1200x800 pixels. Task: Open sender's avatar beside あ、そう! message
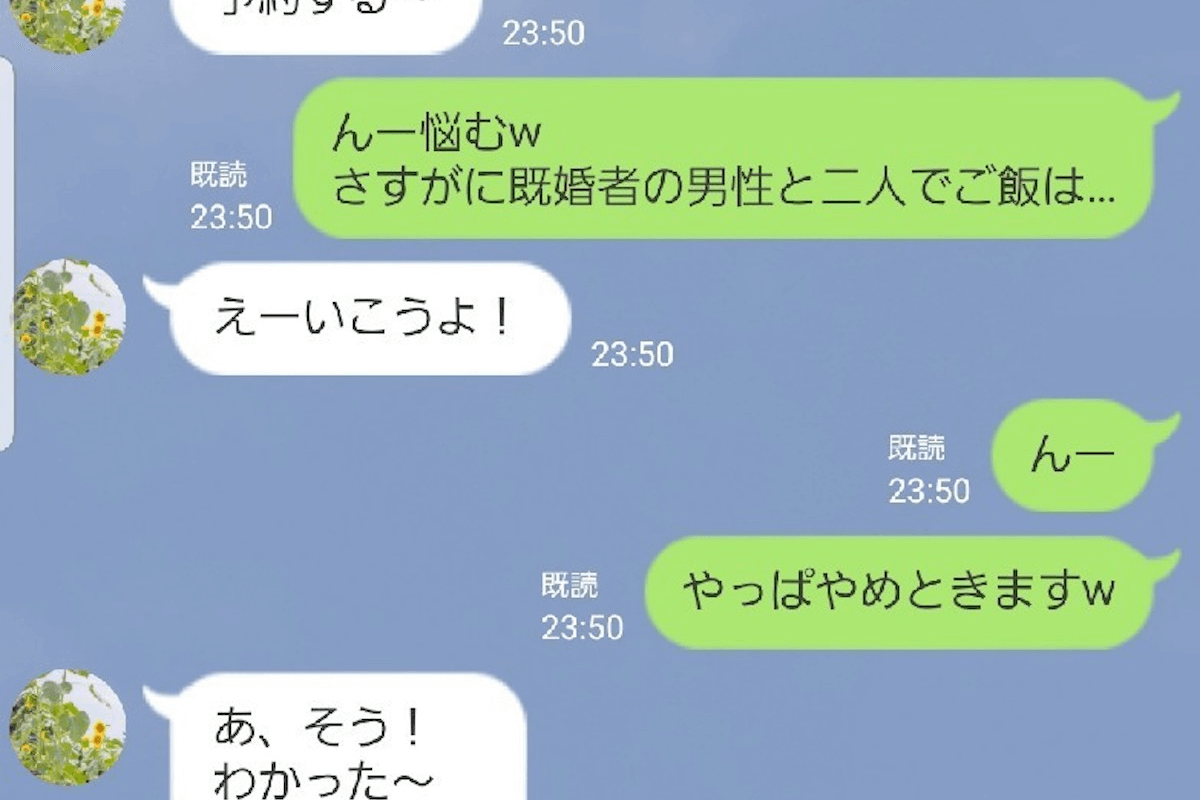tap(68, 727)
